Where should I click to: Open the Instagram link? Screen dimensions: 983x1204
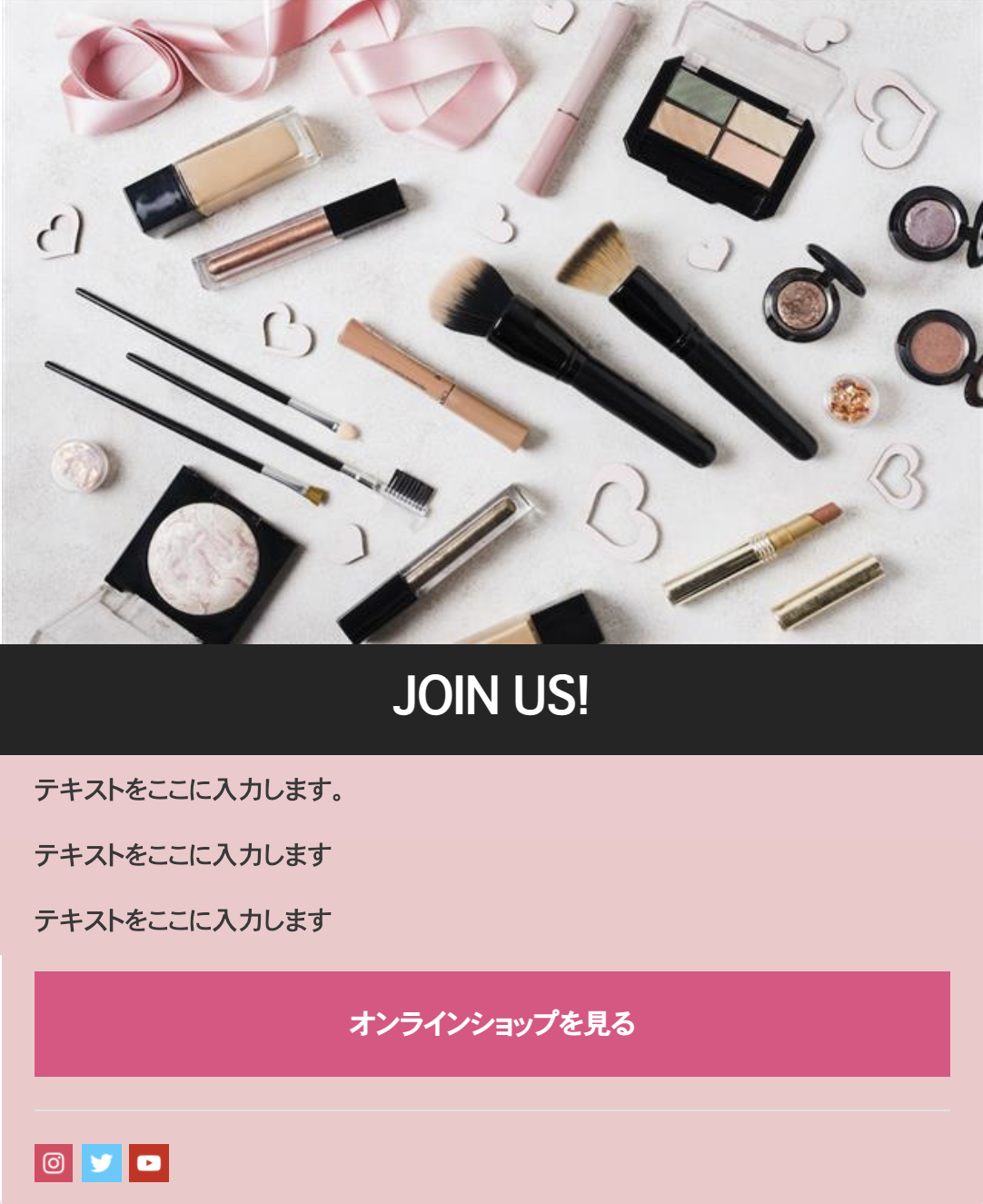coord(54,1163)
